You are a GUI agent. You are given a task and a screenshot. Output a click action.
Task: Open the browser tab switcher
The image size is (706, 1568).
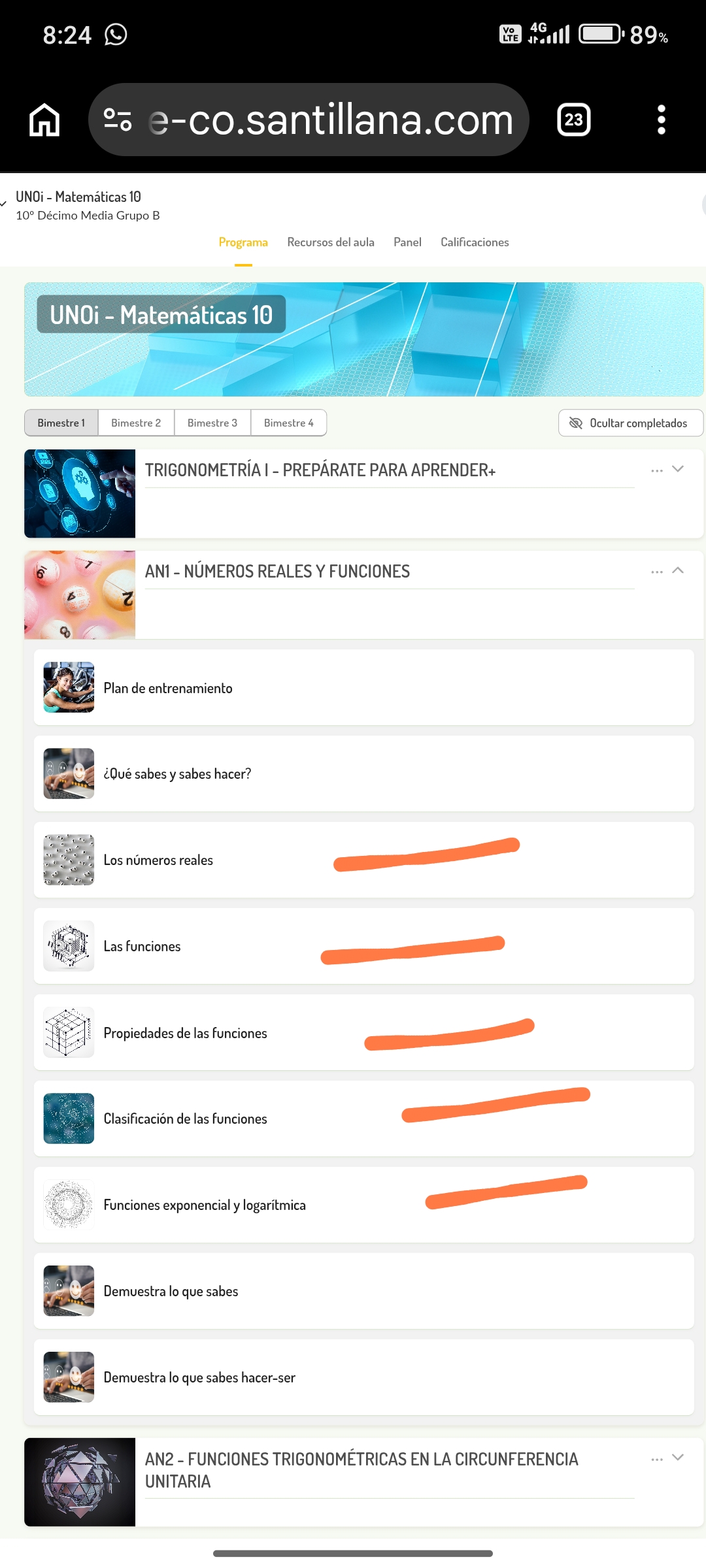click(x=573, y=120)
